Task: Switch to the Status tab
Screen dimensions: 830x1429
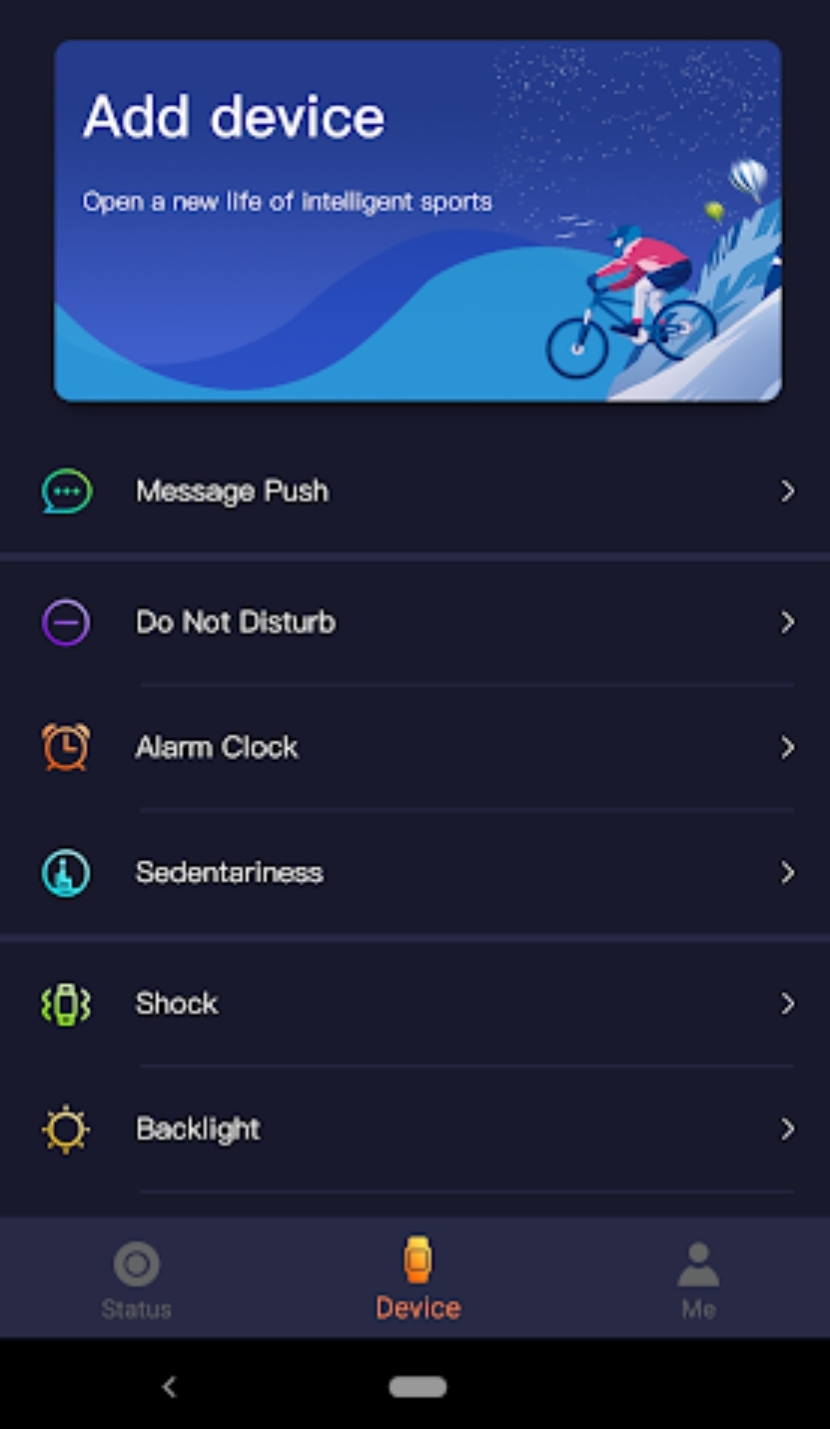Action: 137,1279
